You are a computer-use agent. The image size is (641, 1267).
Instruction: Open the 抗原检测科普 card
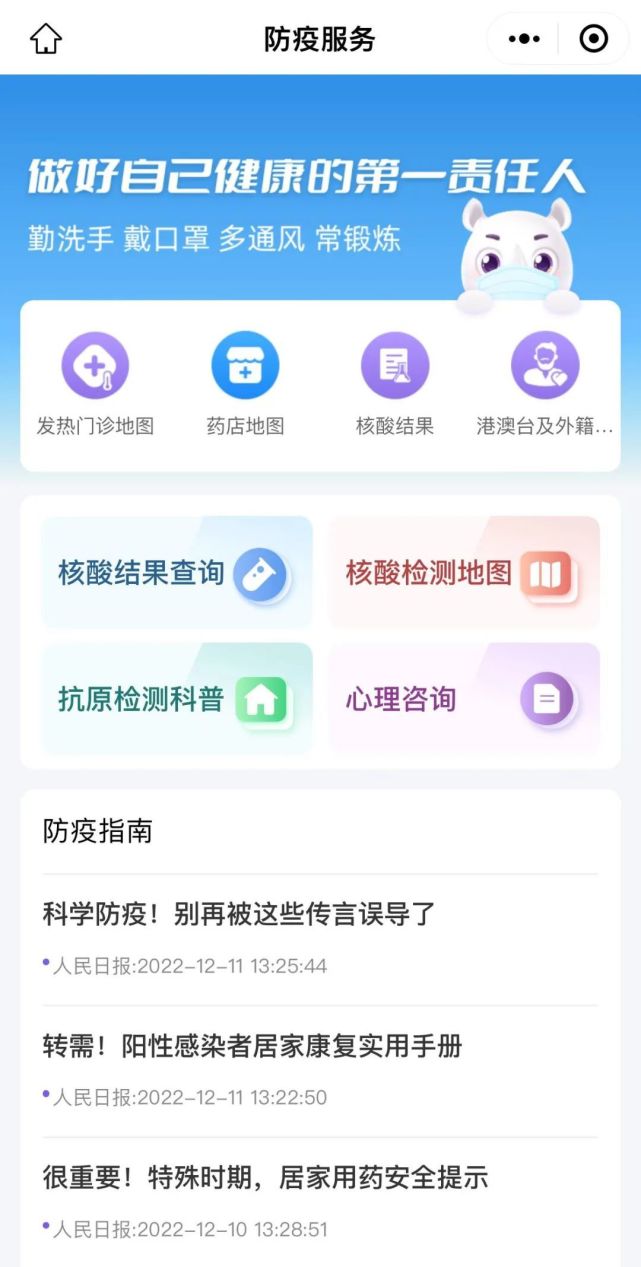176,699
